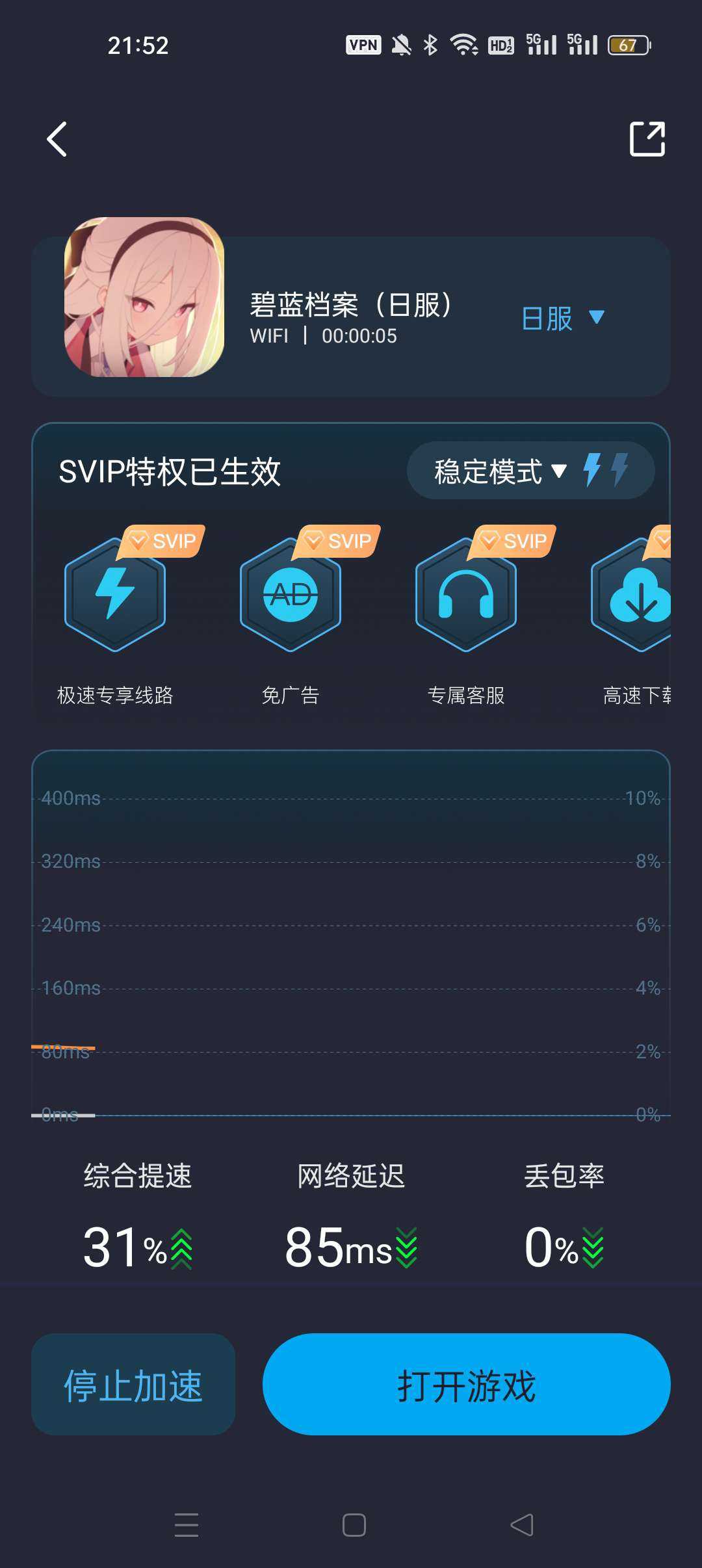Go back using the top-left arrow
702x1568 pixels.
pyautogui.click(x=57, y=139)
